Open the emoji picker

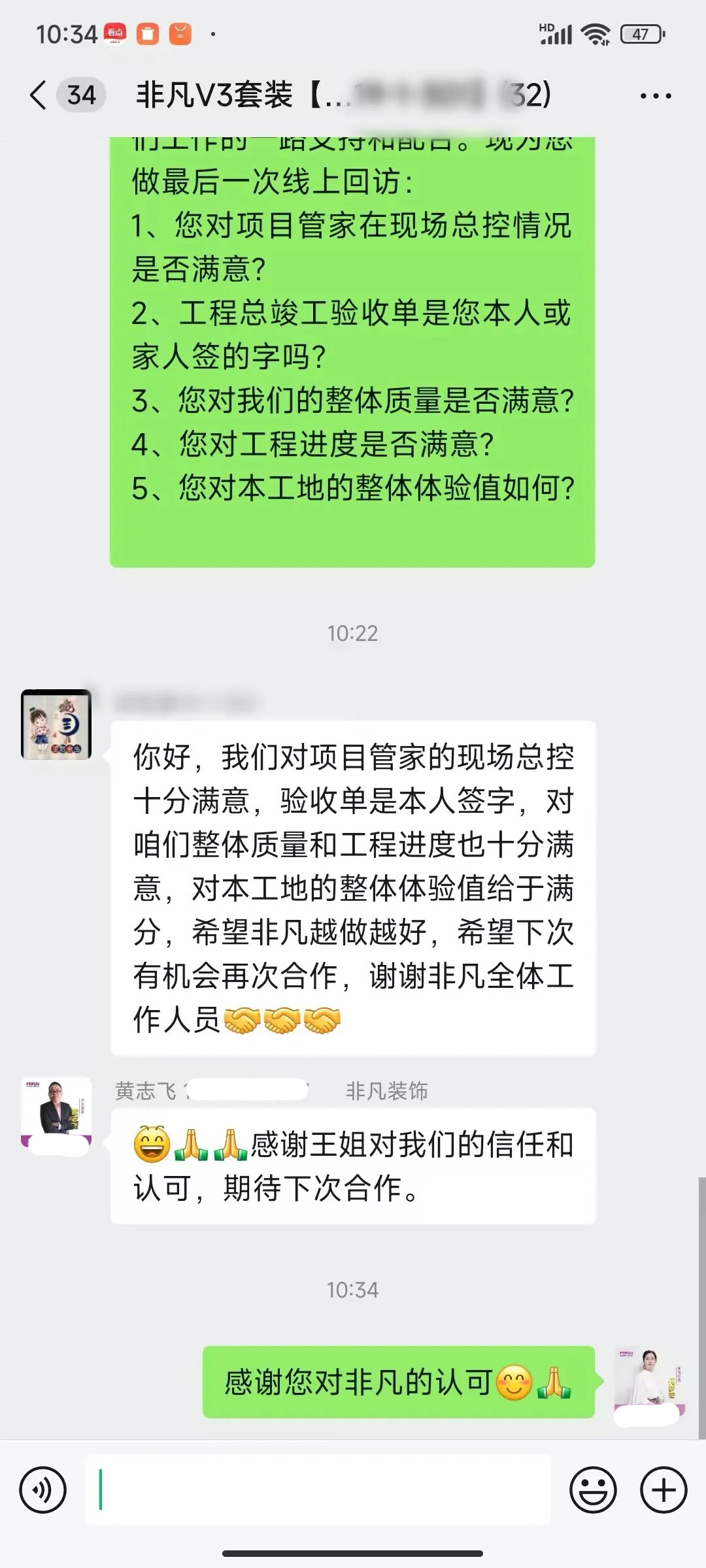pos(593,1490)
